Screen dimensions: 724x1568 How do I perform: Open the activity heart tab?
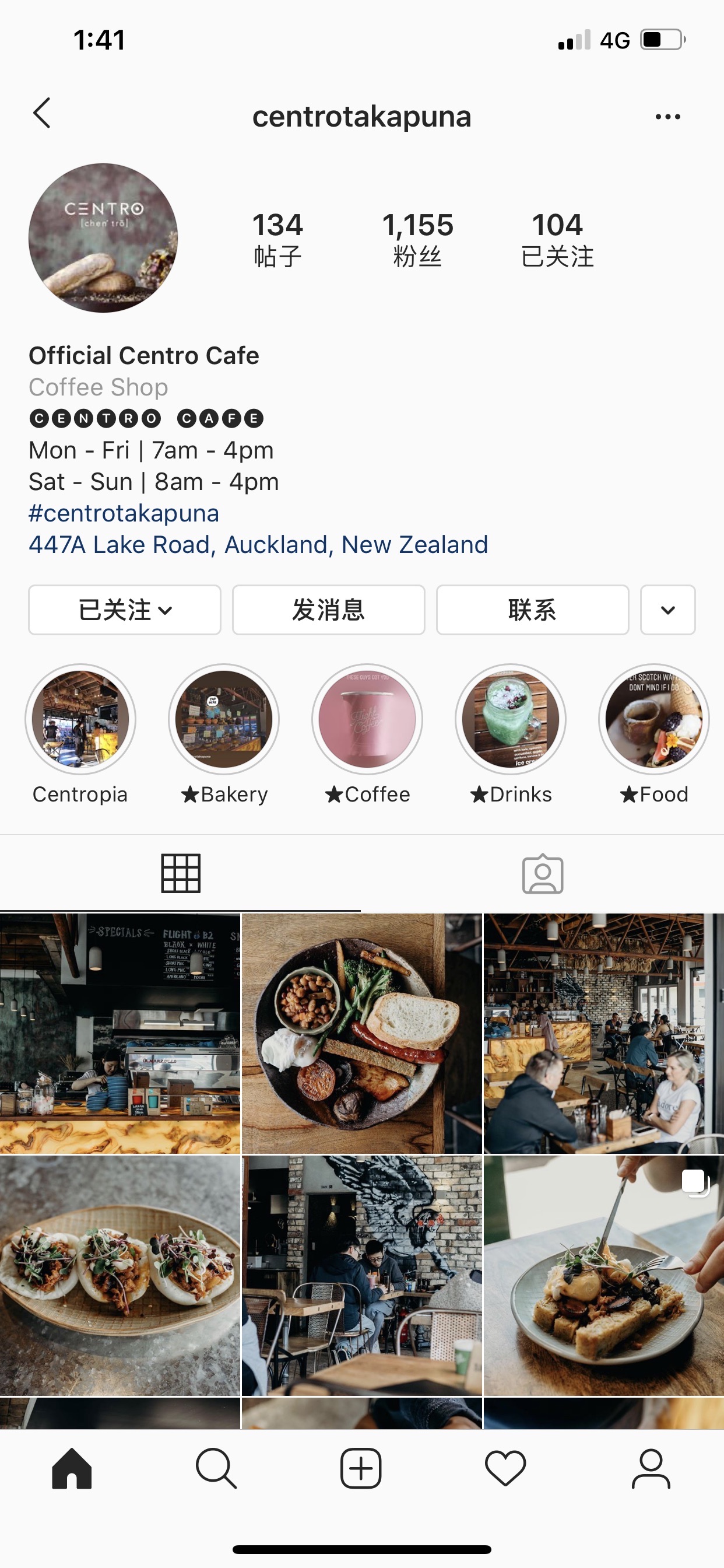coord(505,1468)
